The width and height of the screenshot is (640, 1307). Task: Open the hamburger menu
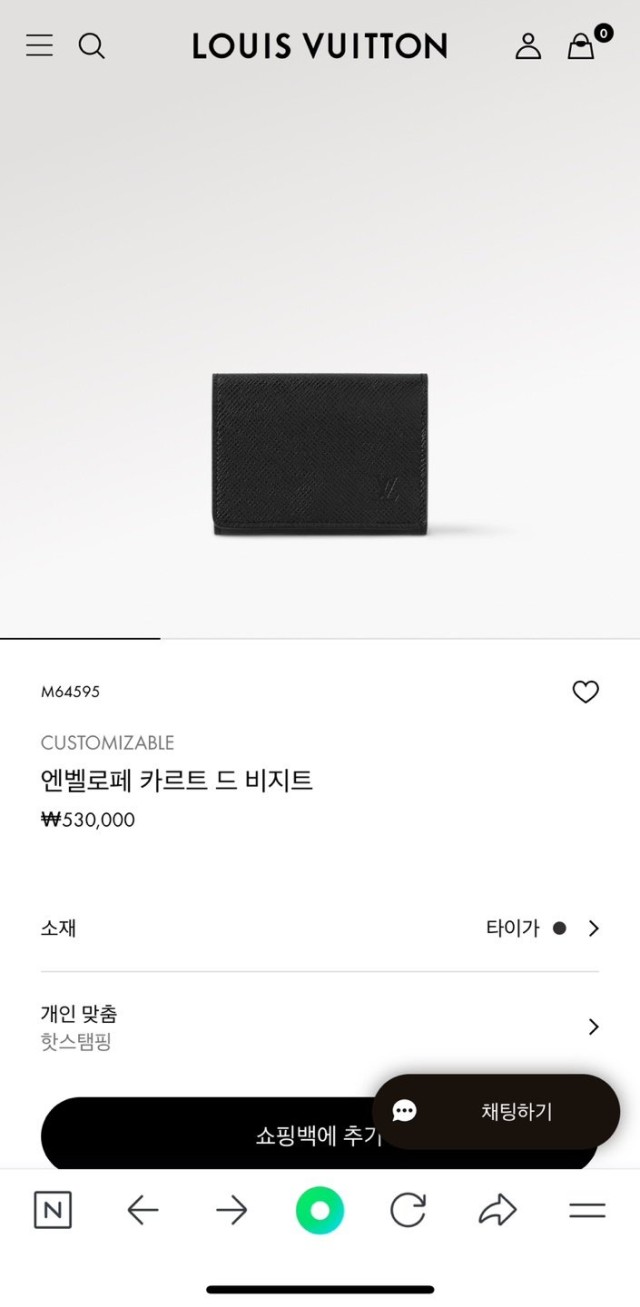pos(39,45)
